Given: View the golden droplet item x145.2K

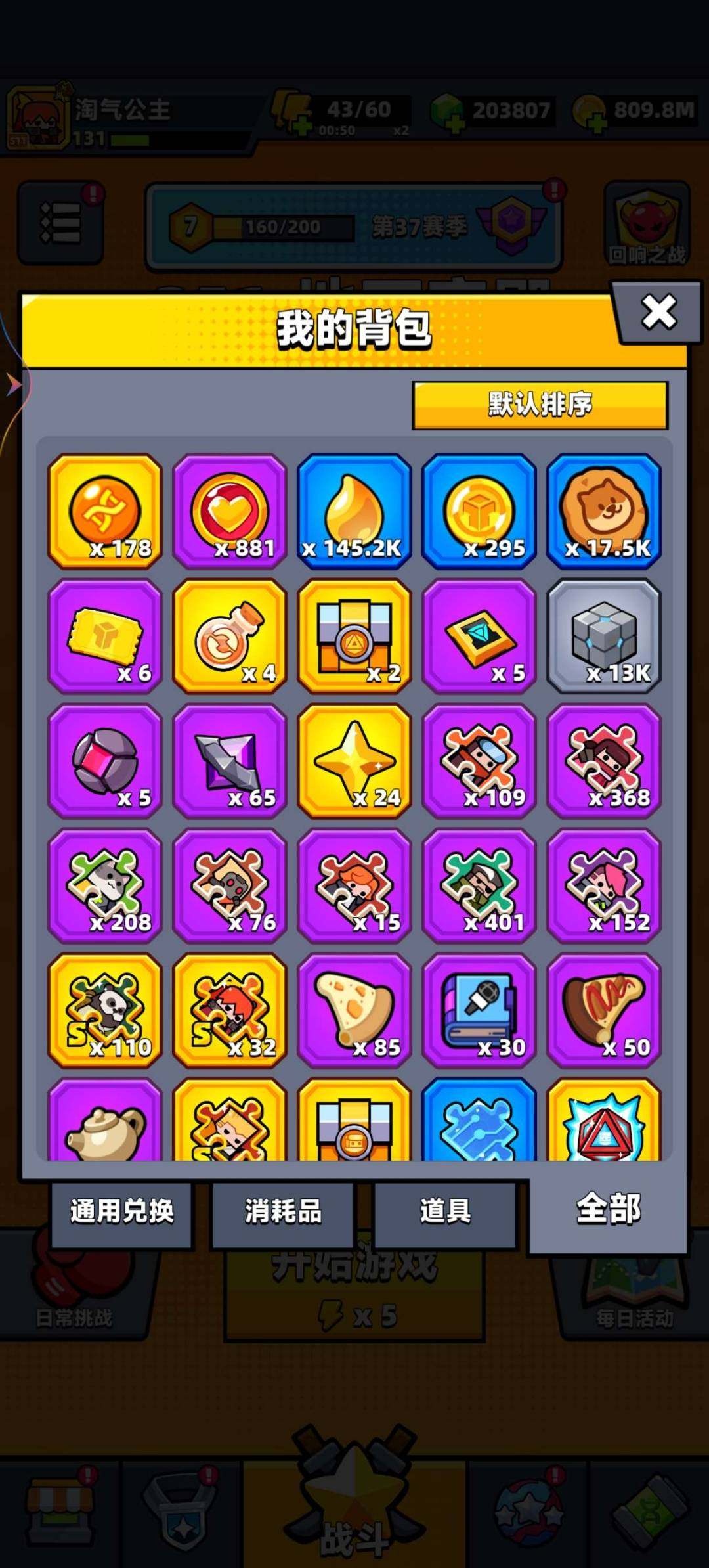Looking at the screenshot, I should point(354,511).
